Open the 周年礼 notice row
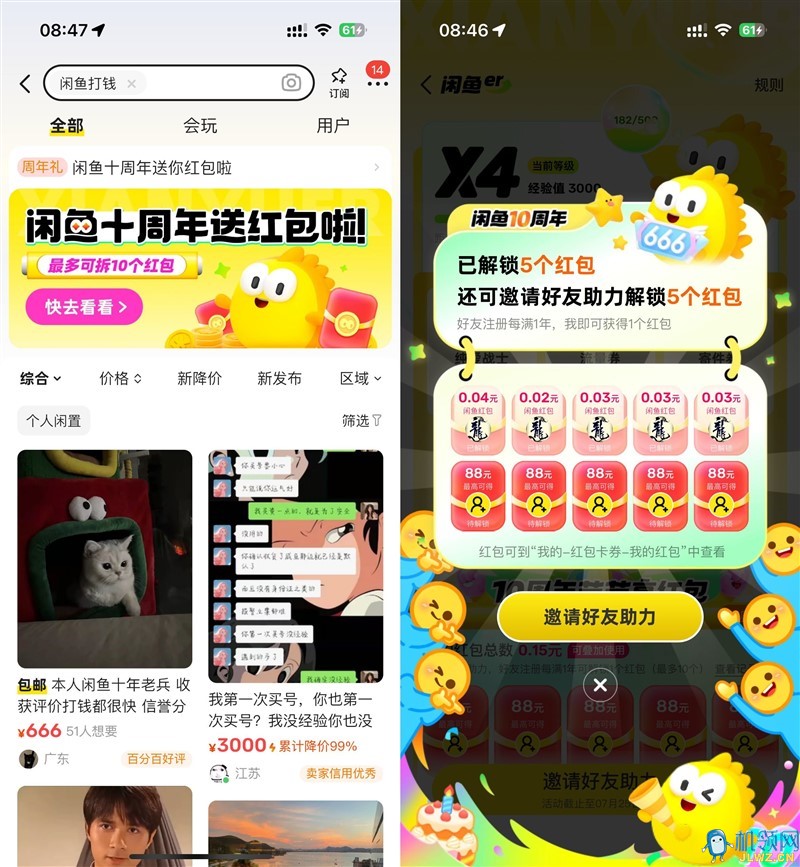 (200, 167)
